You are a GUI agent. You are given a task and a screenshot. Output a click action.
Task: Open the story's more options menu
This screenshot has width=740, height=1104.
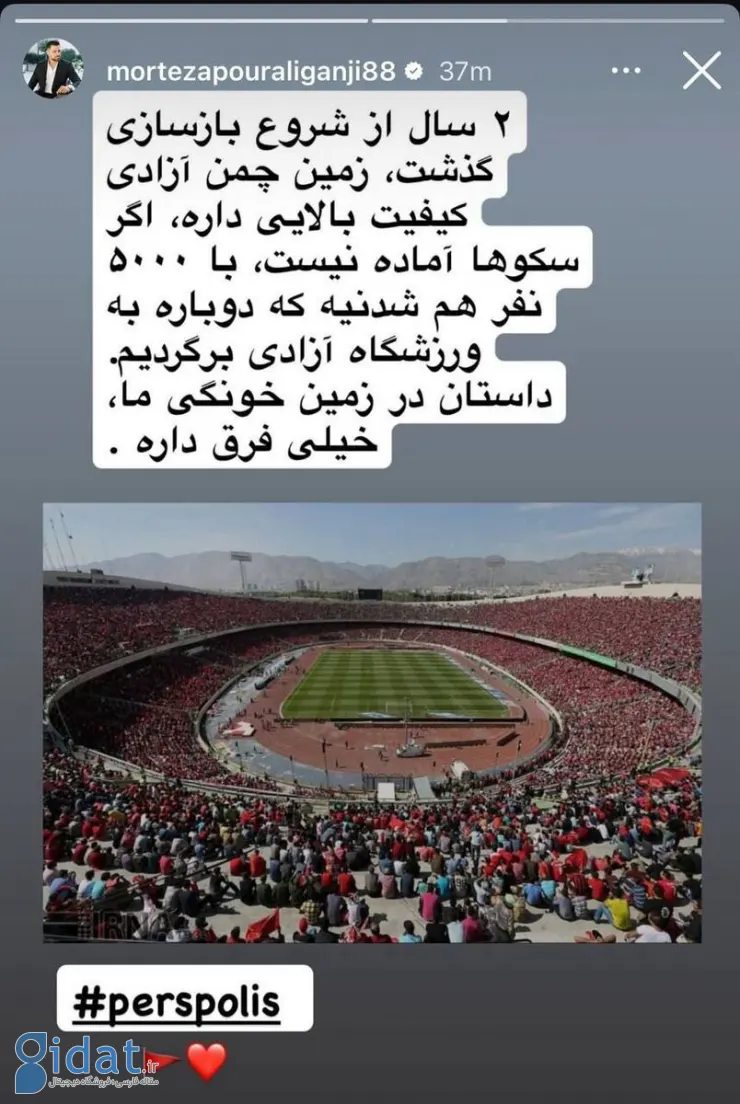click(626, 71)
